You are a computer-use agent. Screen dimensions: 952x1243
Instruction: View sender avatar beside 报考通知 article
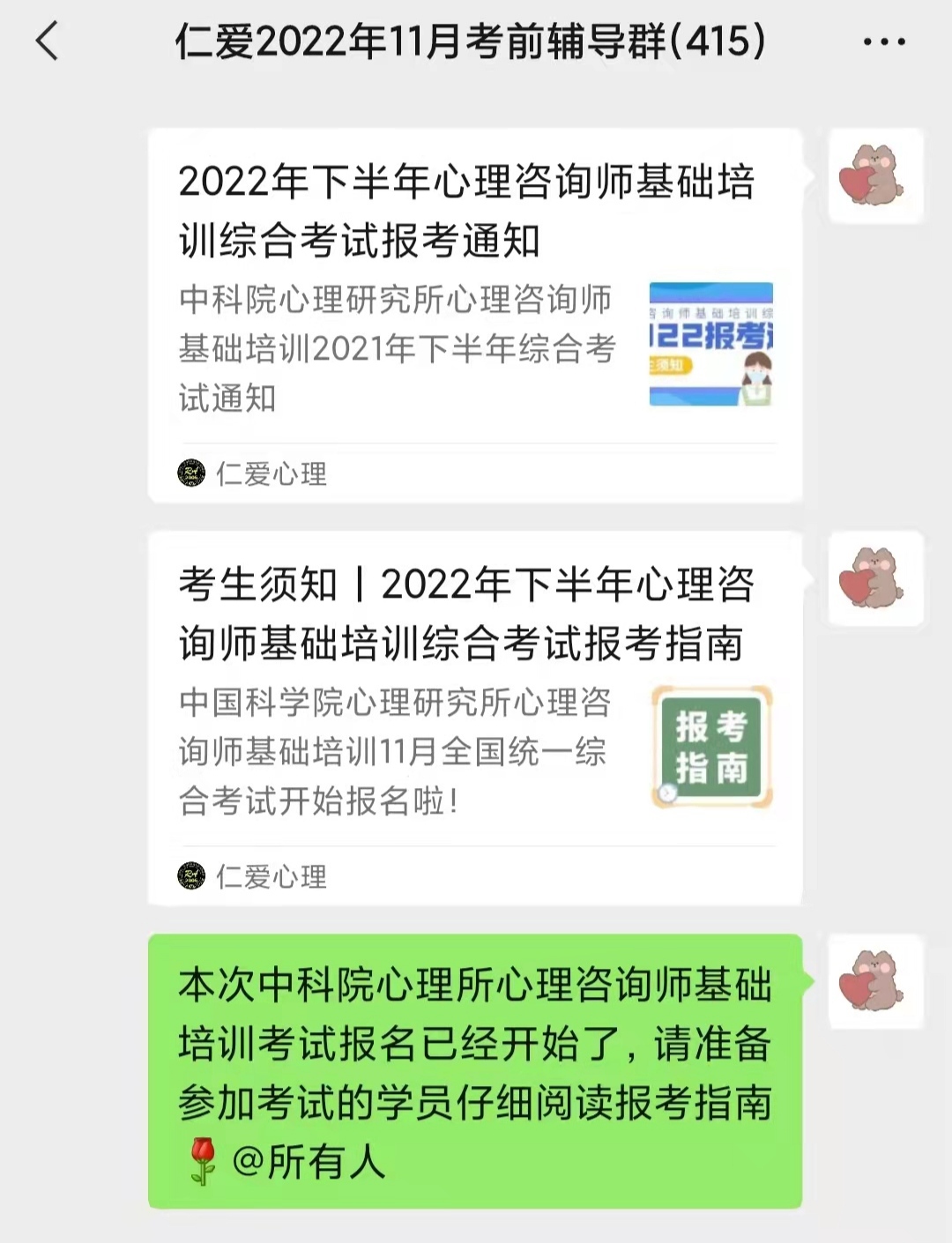[875, 175]
